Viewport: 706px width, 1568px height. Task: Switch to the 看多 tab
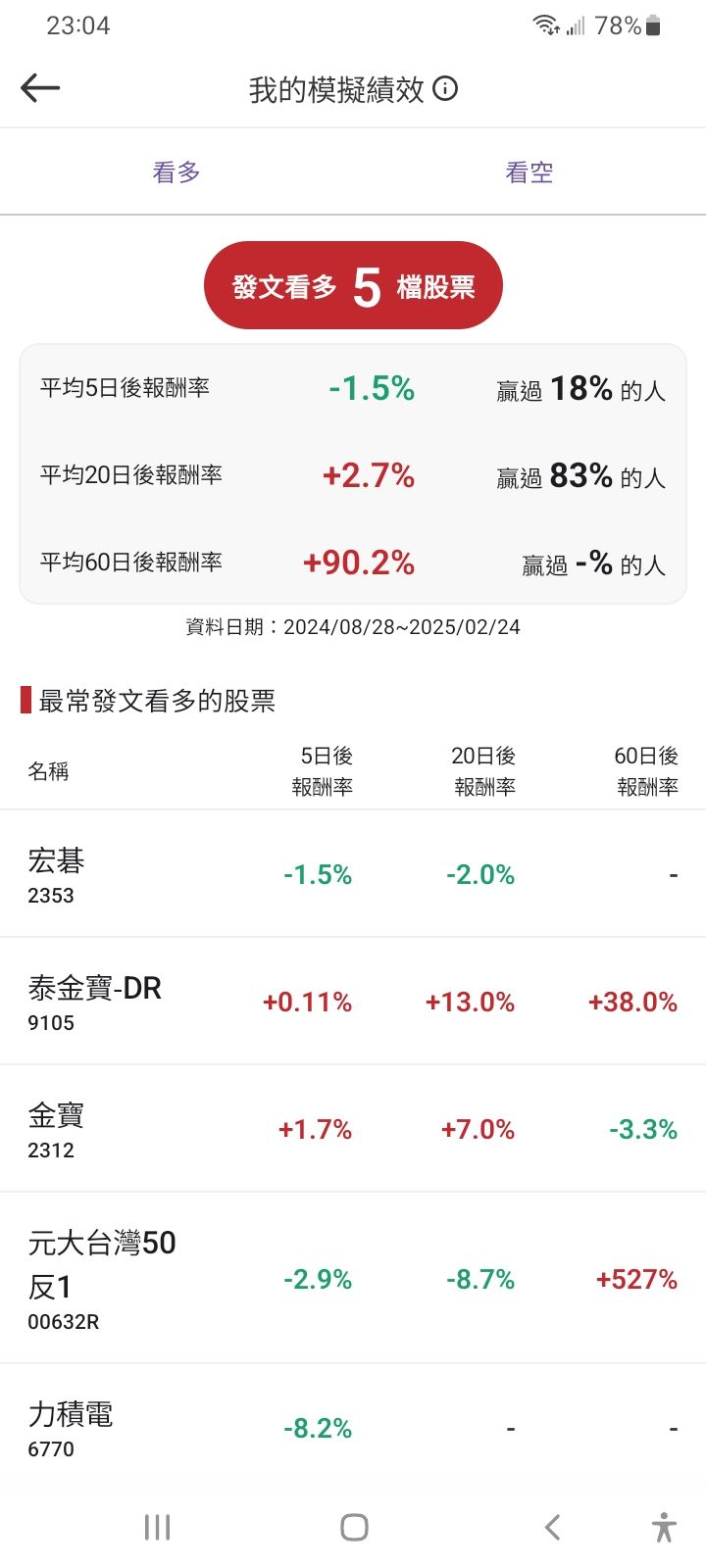(x=176, y=172)
